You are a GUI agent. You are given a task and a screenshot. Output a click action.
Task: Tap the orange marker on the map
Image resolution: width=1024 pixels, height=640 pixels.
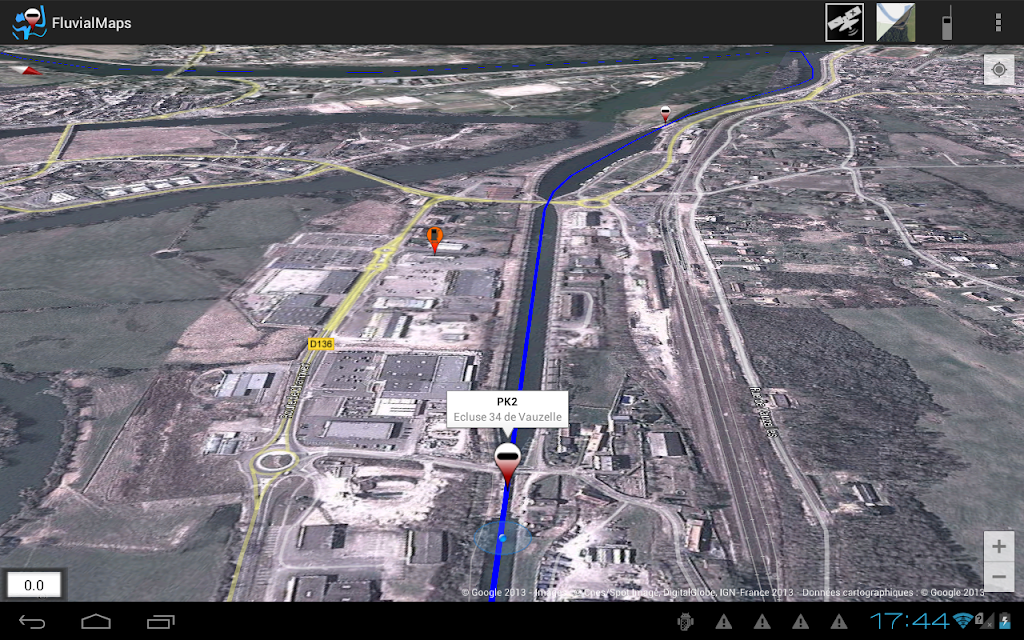434,240
